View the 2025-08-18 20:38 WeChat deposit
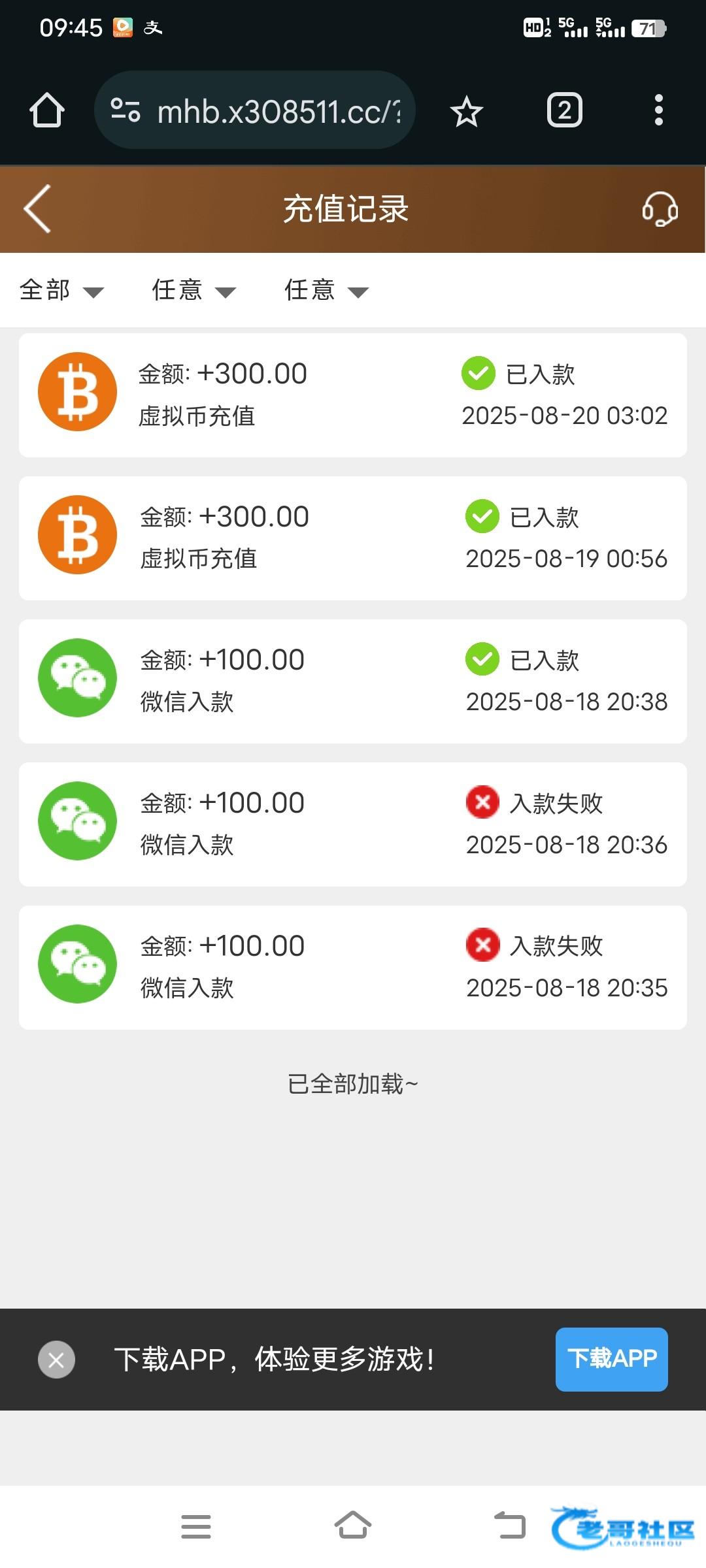 353,681
